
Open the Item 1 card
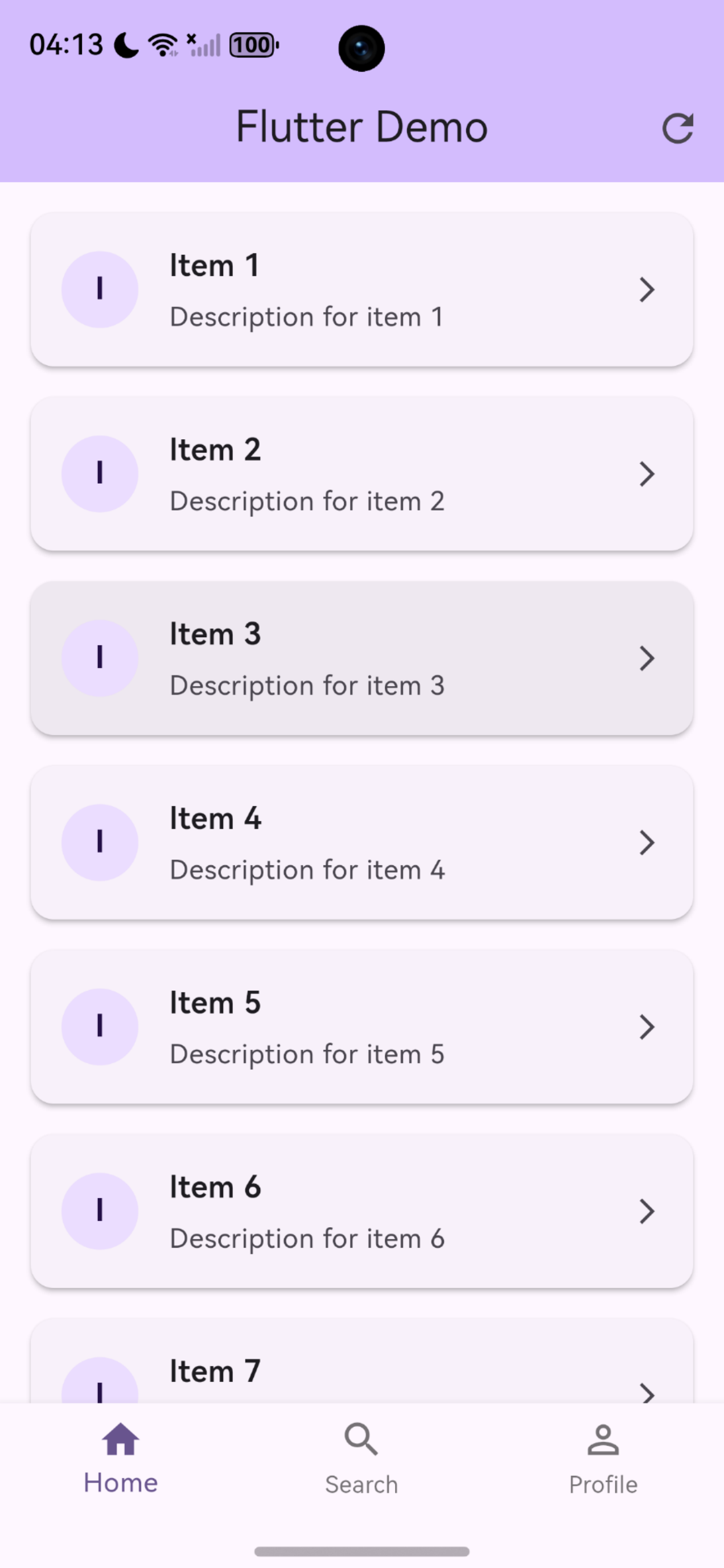361,290
